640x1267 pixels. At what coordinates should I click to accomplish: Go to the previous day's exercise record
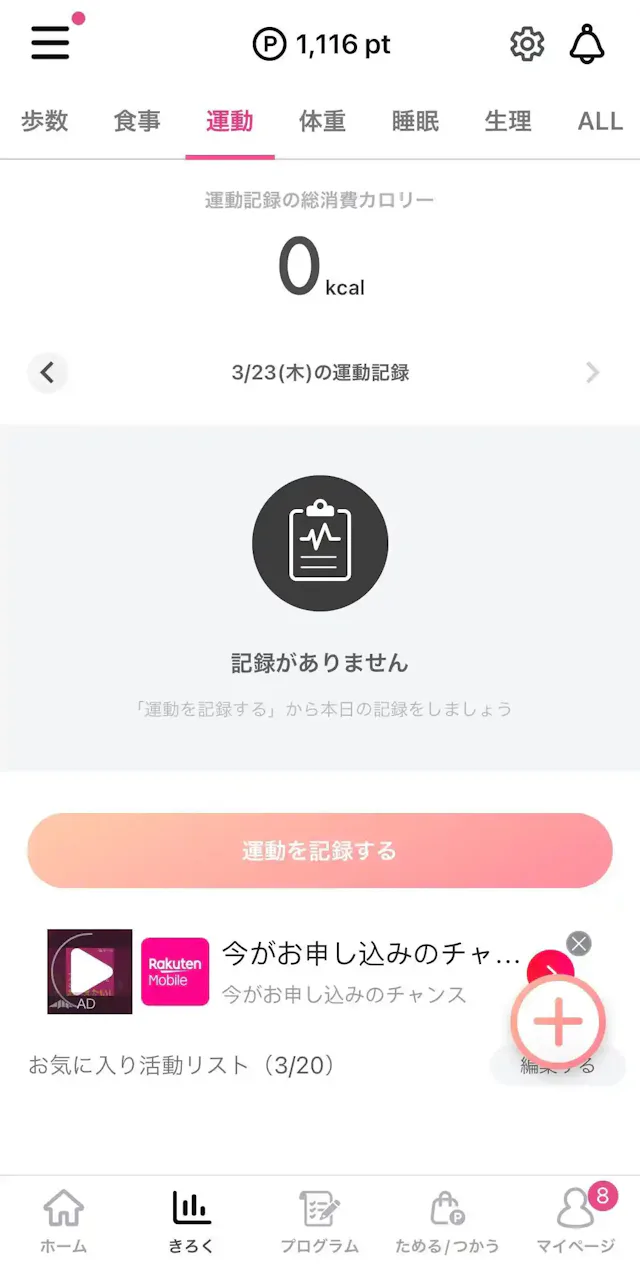coord(47,373)
